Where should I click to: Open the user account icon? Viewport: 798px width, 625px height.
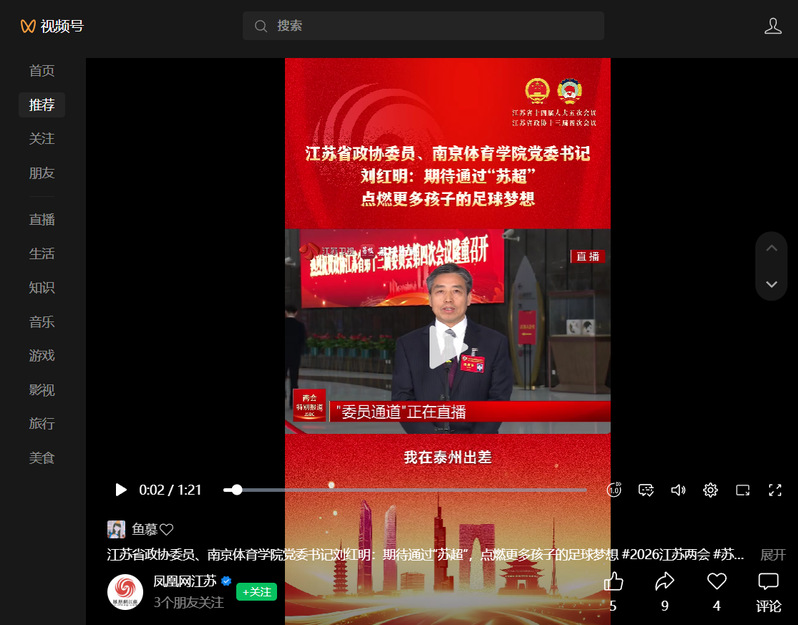(x=772, y=26)
